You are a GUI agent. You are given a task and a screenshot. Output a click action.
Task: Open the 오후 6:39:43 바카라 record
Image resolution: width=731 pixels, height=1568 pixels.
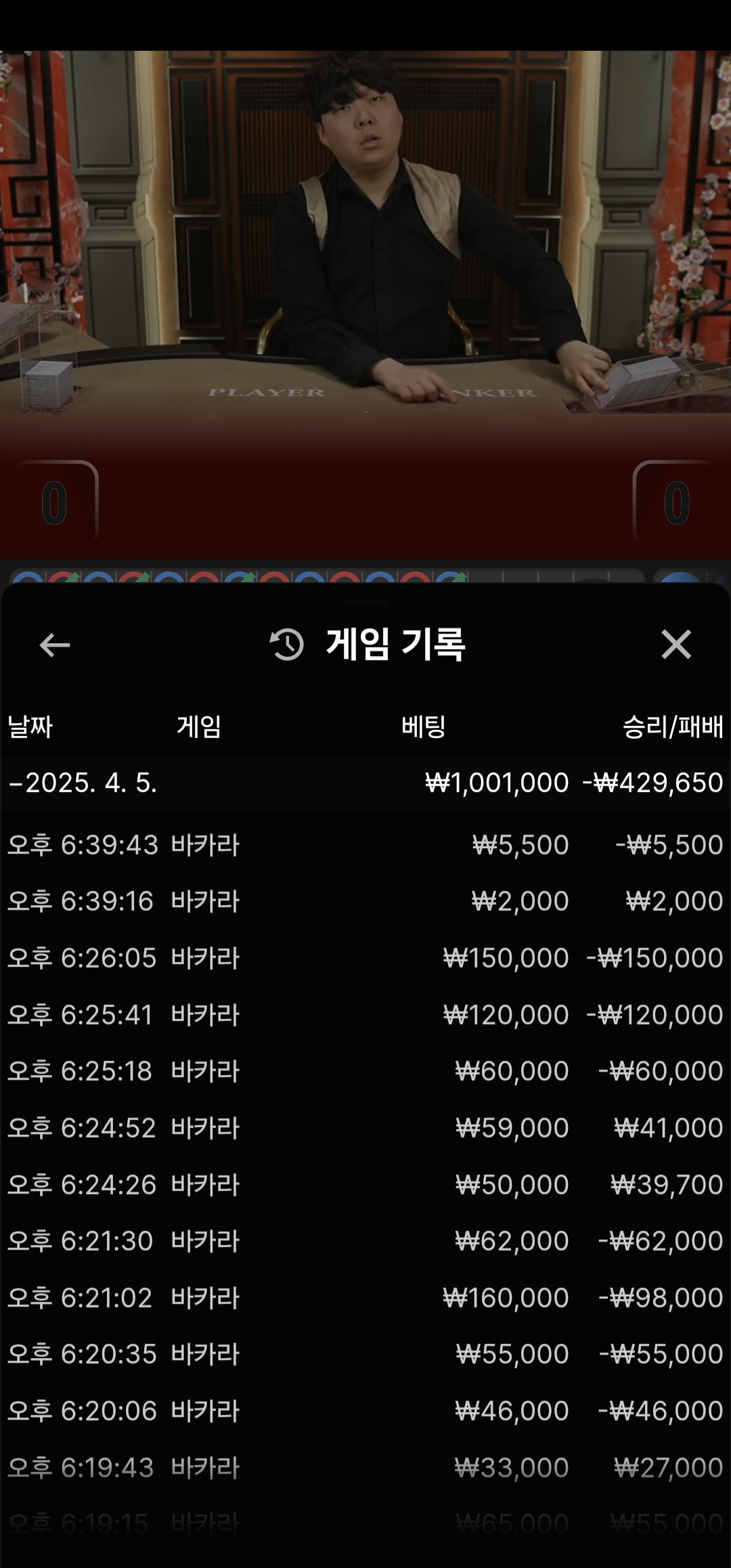[365, 845]
